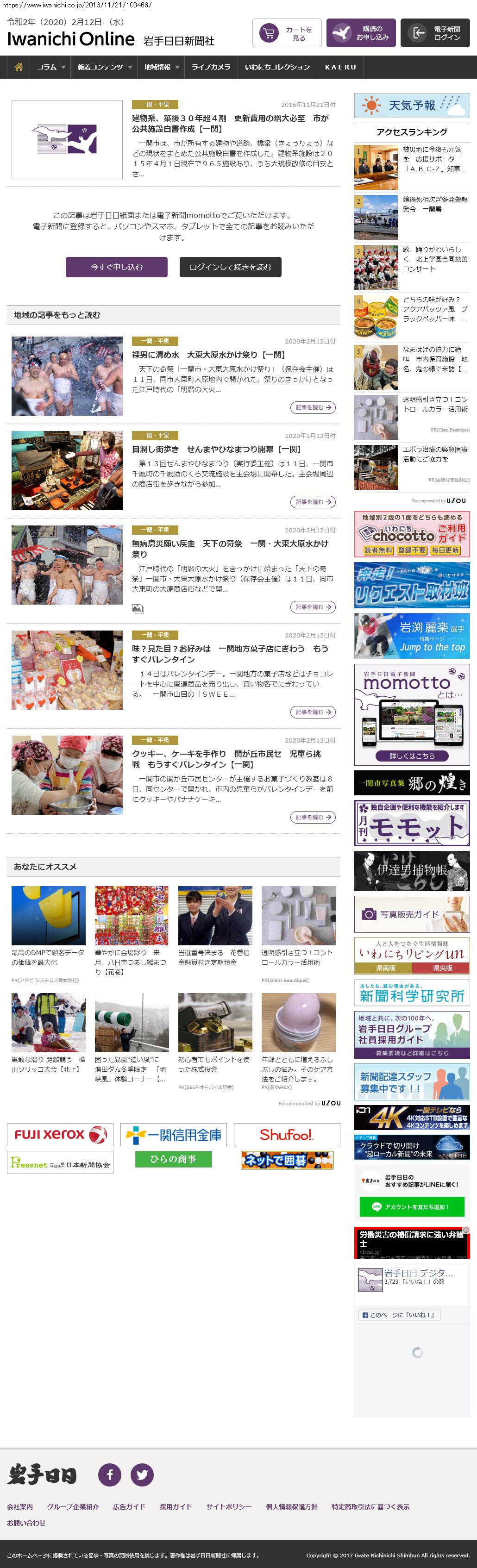Select ログインして続きを読む

pyautogui.click(x=230, y=267)
